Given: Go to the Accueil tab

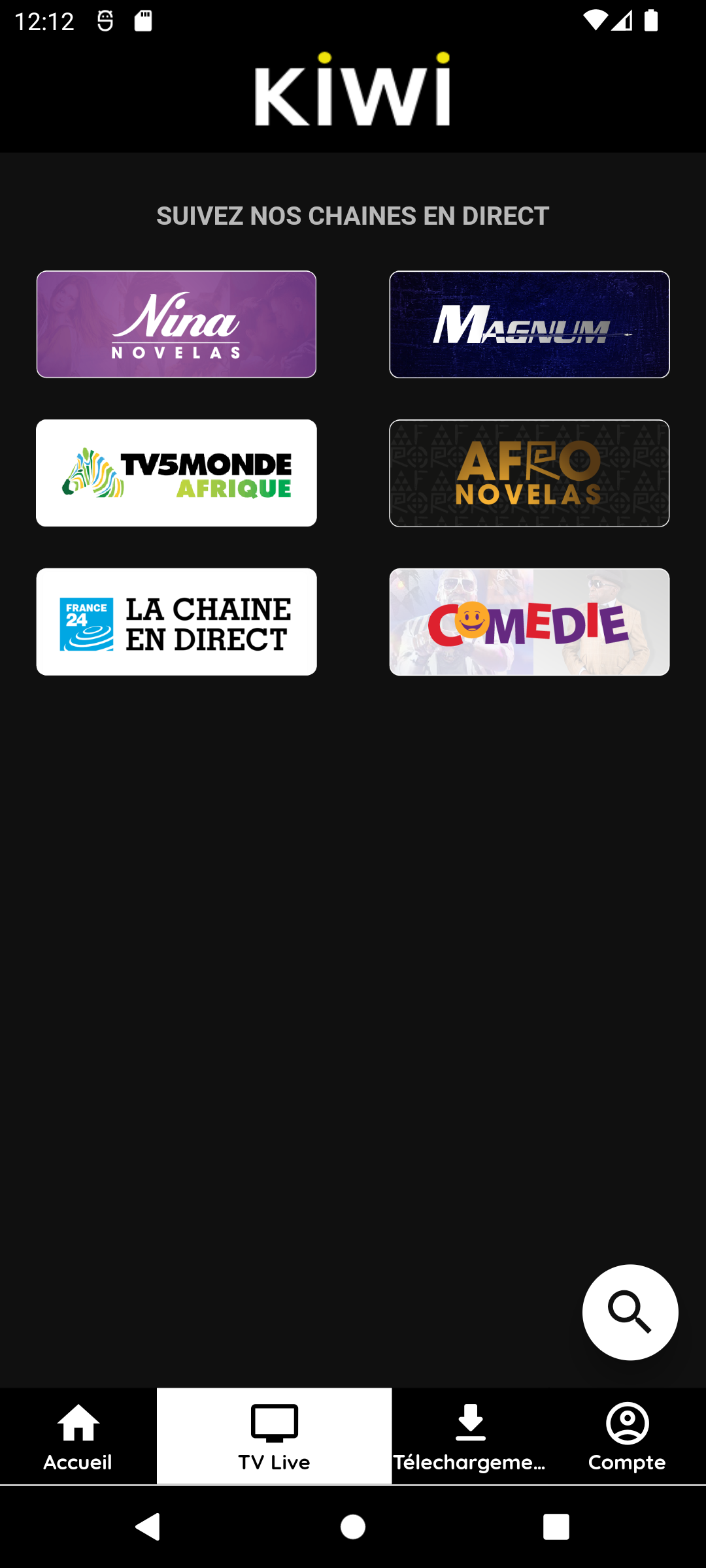Looking at the screenshot, I should 78,1436.
